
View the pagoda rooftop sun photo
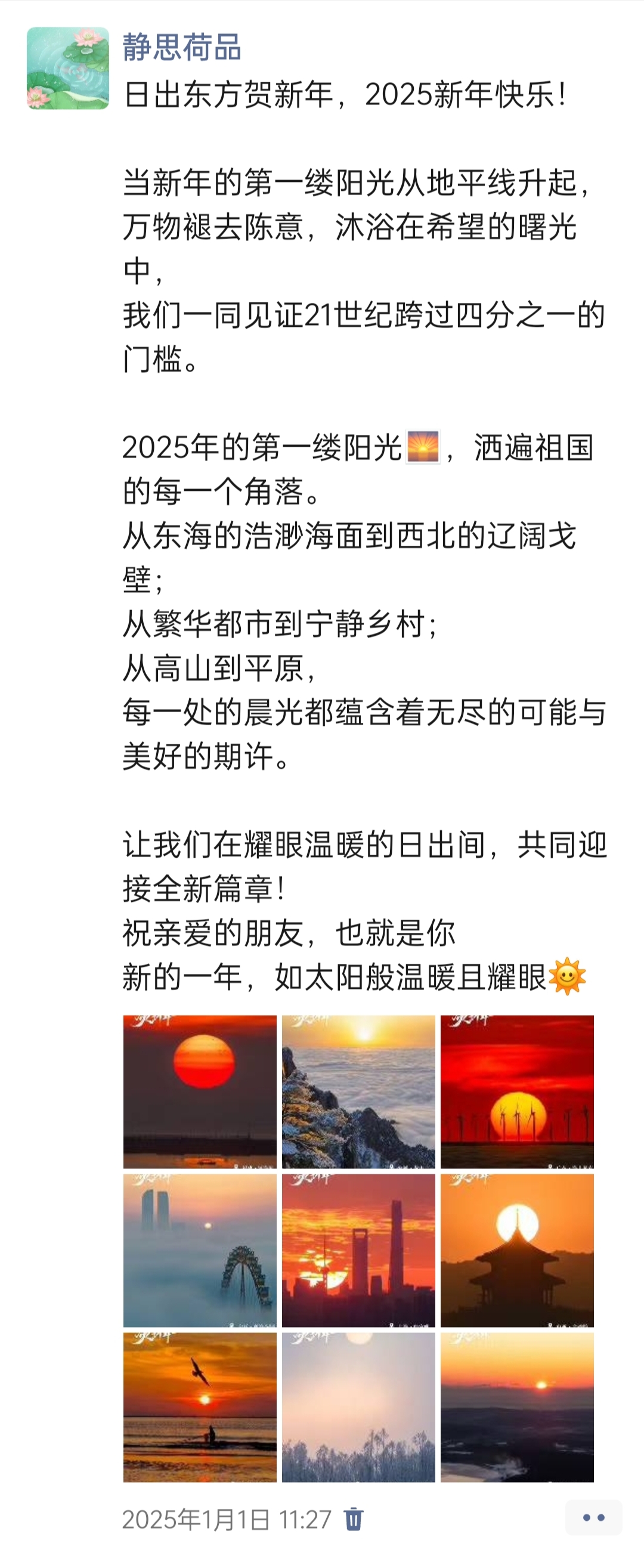(517, 1250)
